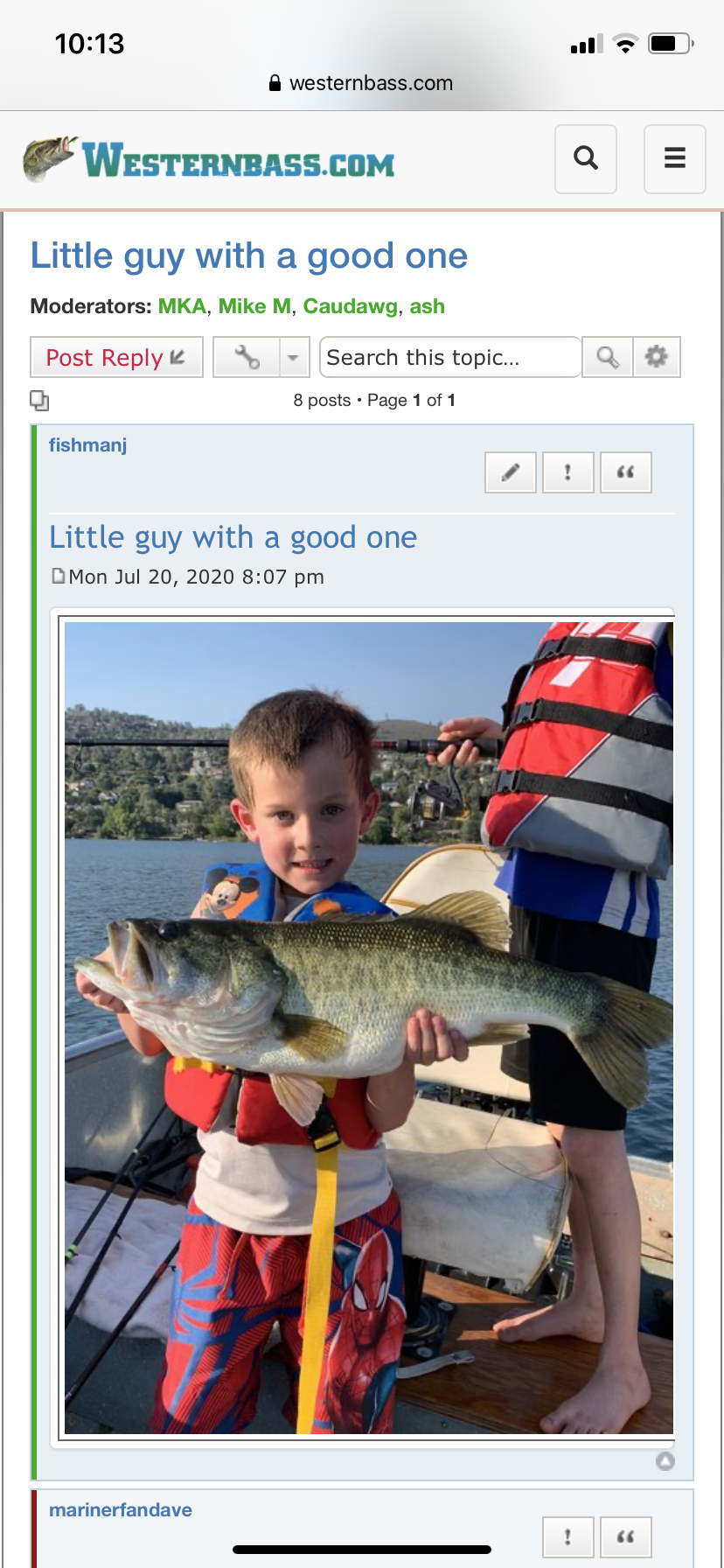Tap the Post Reply button
Screen dimensions: 724x1568
click(x=116, y=357)
